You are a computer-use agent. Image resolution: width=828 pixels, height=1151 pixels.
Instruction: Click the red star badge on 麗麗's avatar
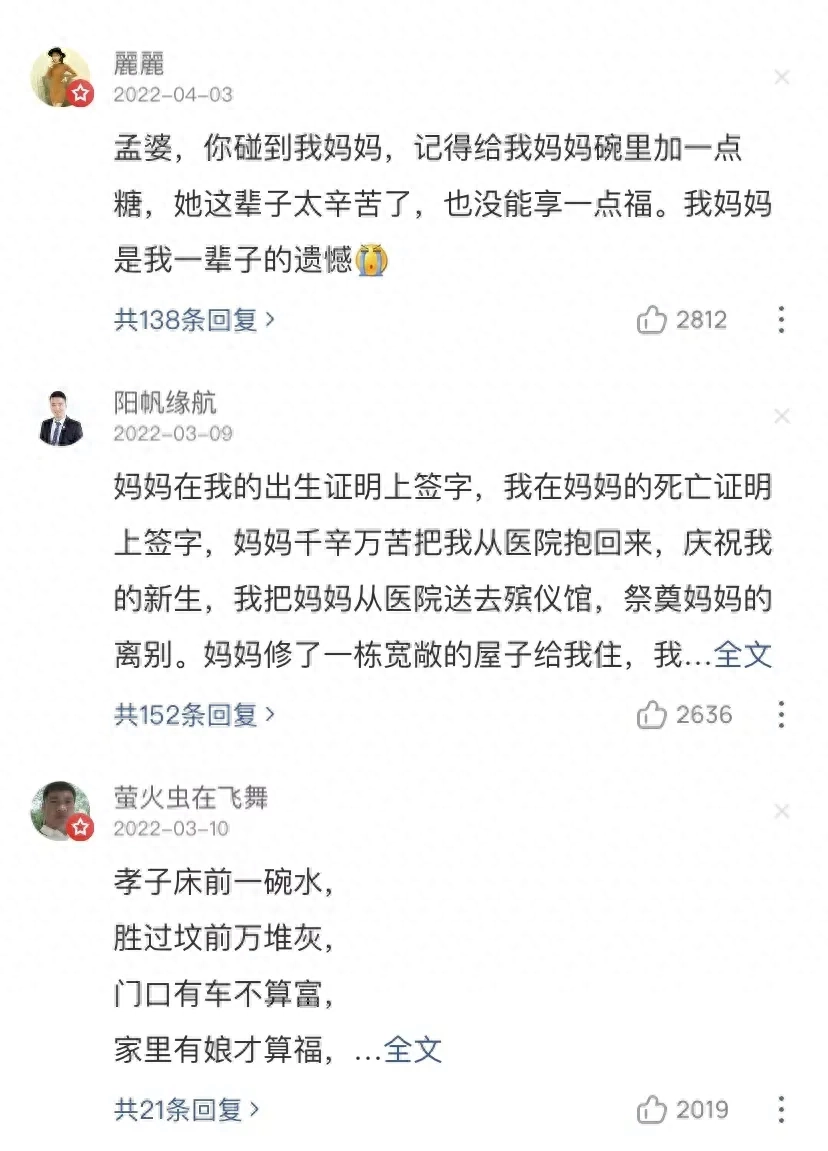[79, 91]
